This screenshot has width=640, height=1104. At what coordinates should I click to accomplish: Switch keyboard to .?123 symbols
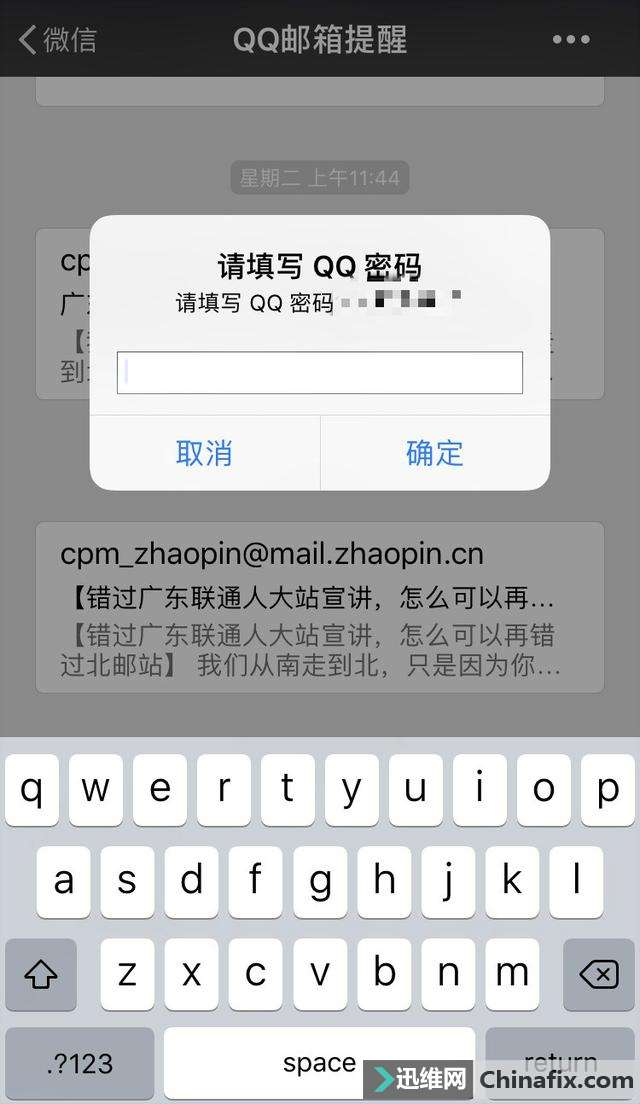tap(80, 1063)
